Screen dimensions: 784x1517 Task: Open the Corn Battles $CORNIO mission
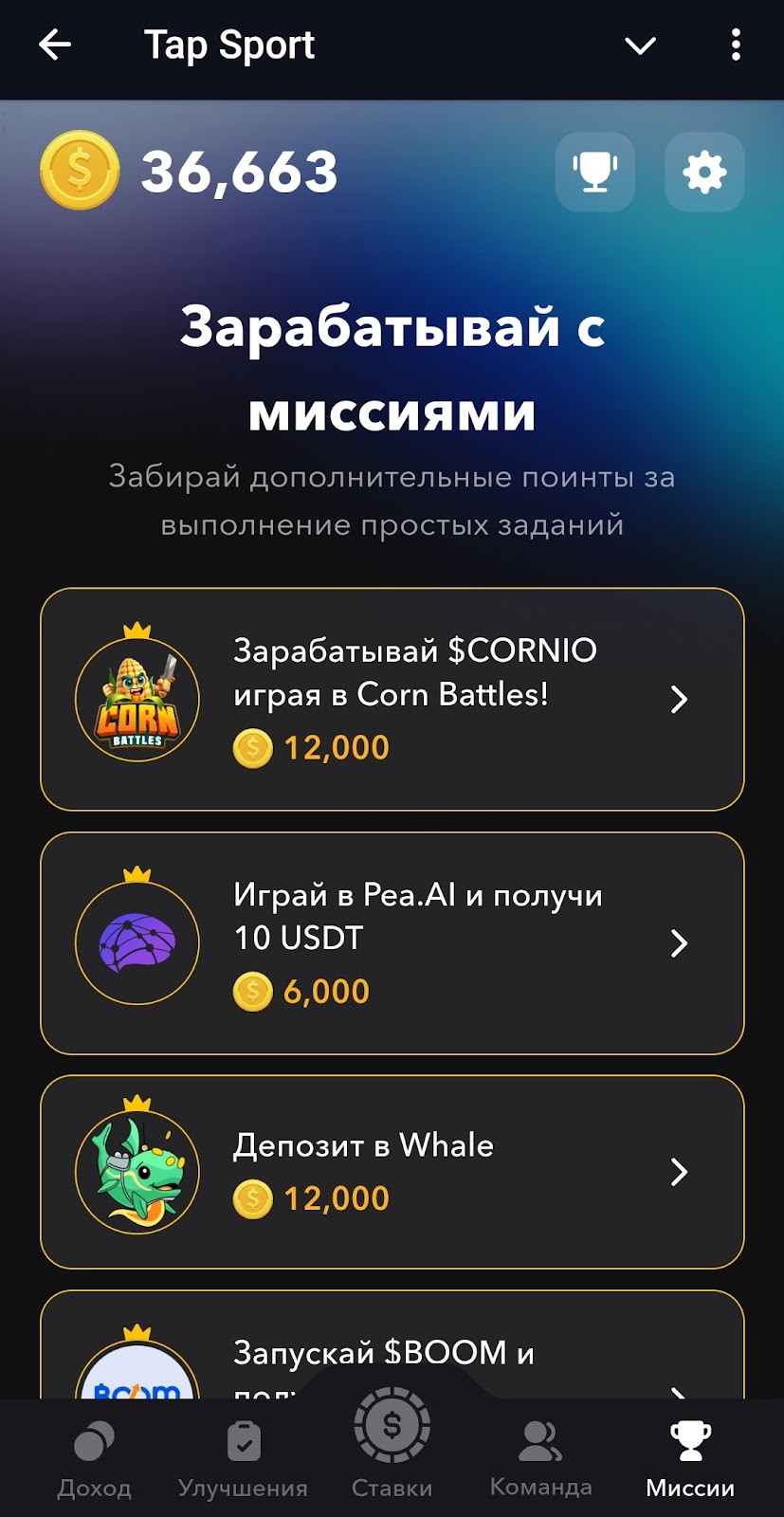point(392,699)
